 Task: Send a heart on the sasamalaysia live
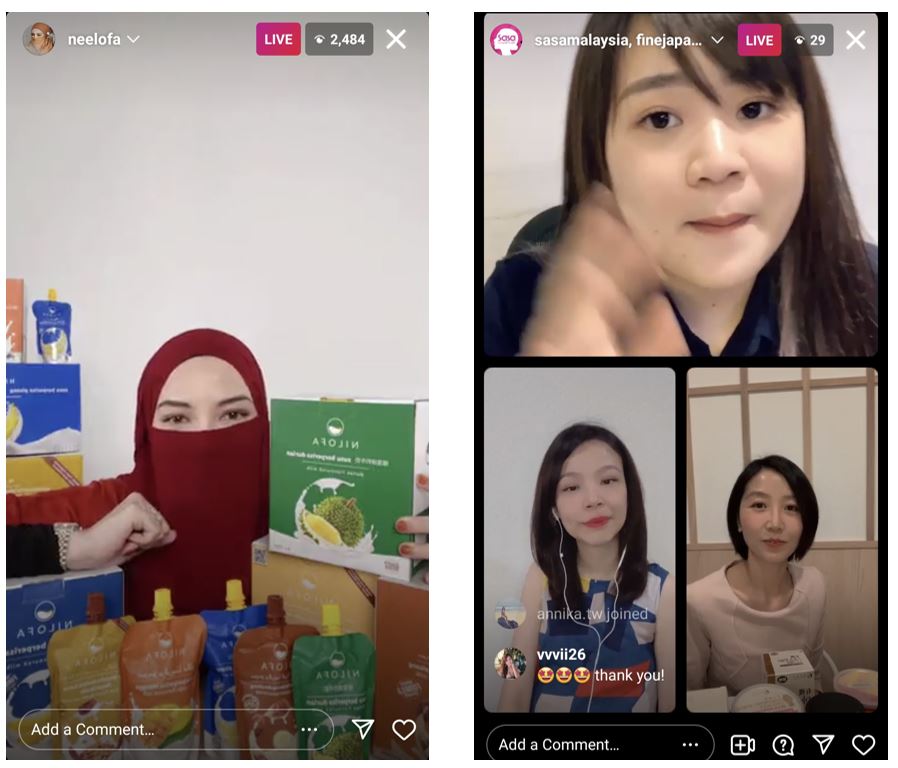tap(863, 745)
